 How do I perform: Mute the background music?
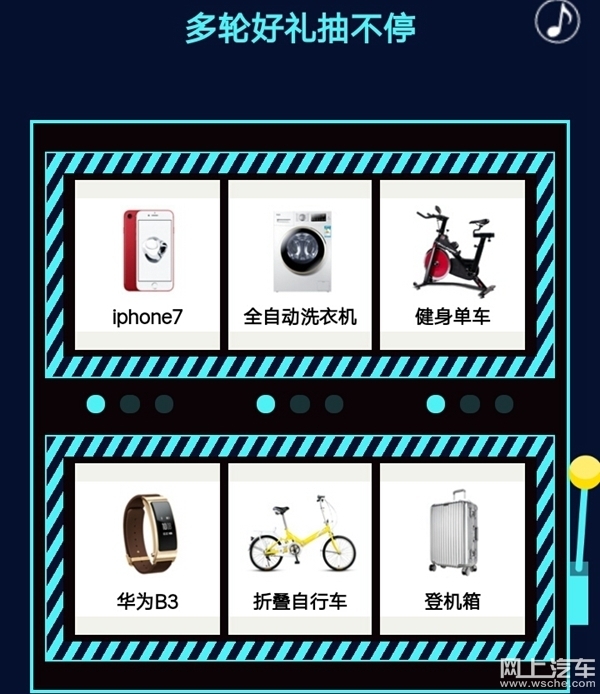point(557,21)
